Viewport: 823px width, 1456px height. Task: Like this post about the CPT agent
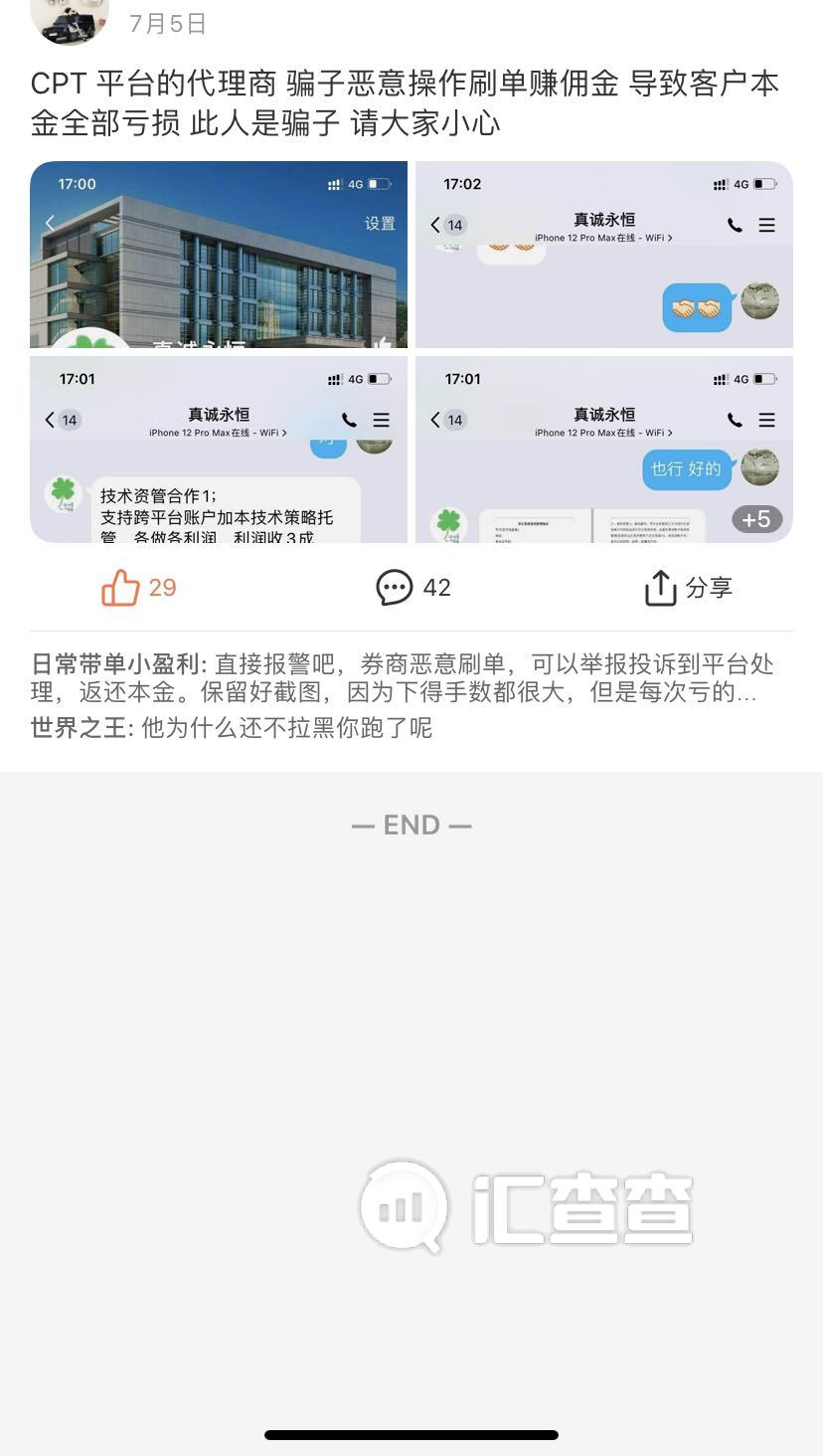pos(138,588)
